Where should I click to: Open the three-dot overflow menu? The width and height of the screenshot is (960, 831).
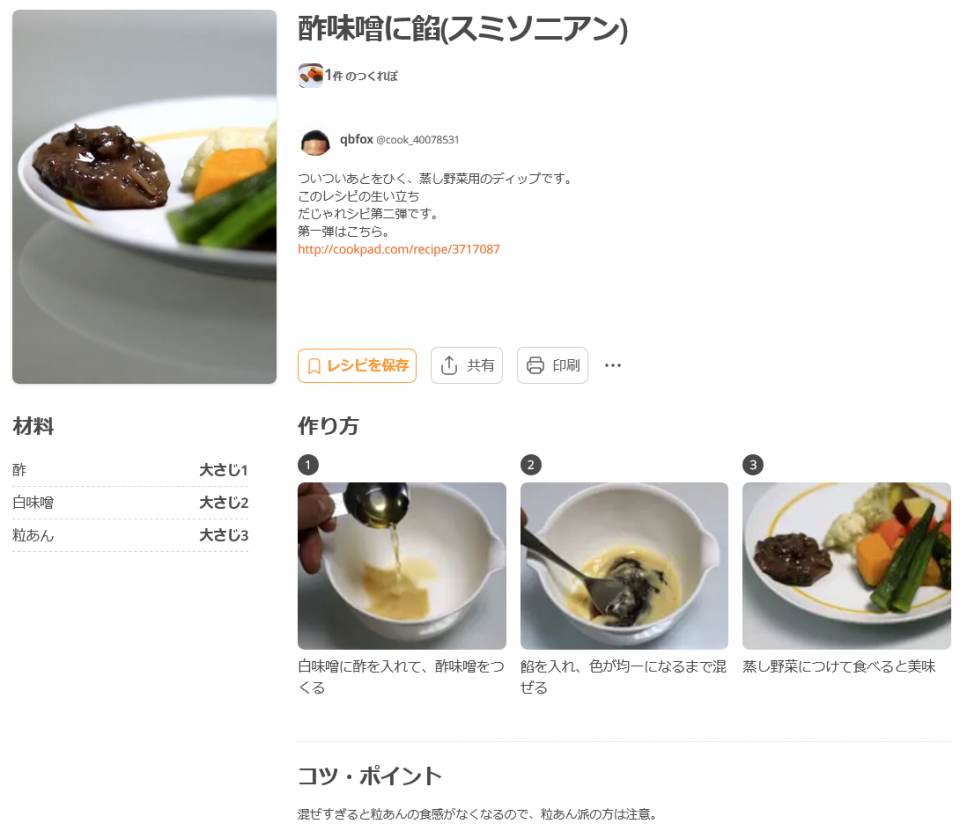pyautogui.click(x=613, y=365)
